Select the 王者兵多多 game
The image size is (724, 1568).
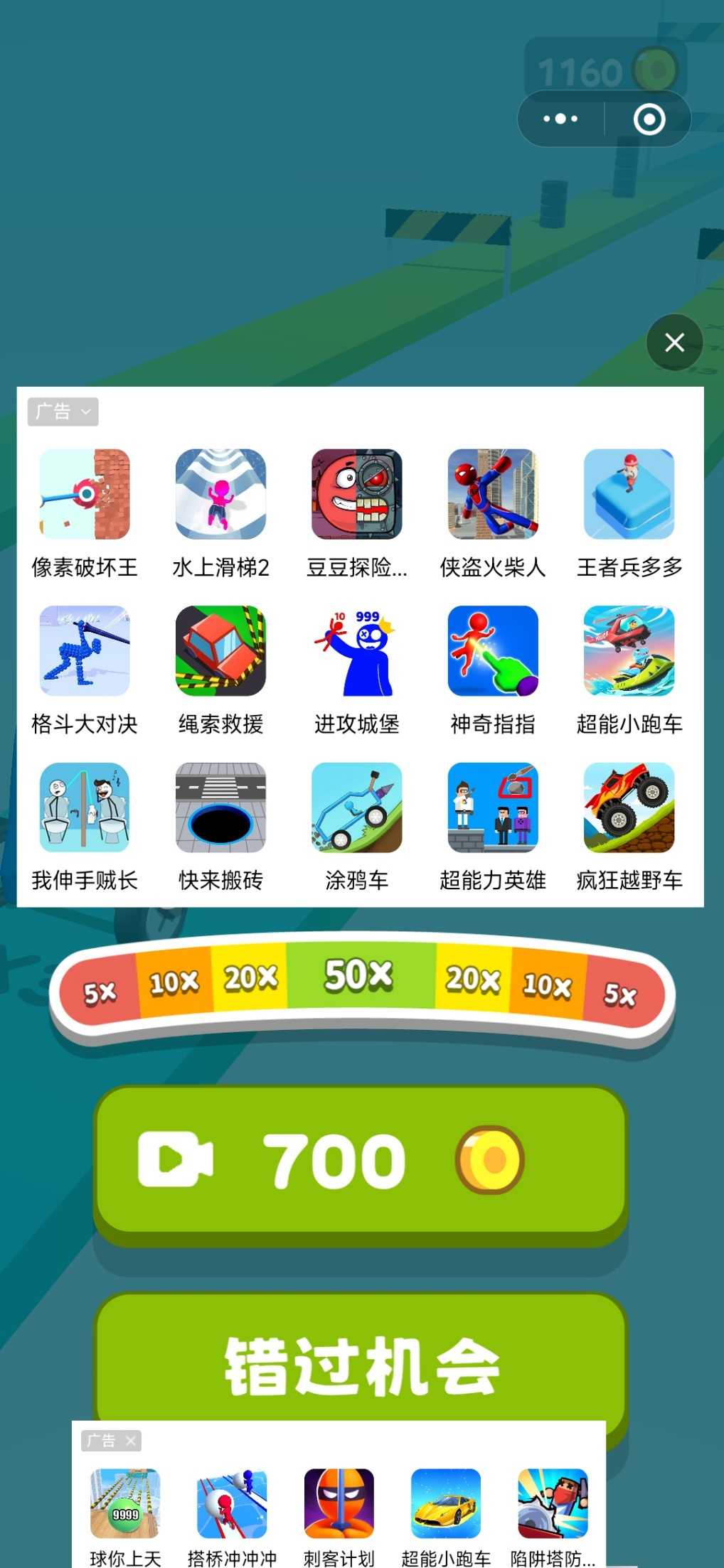click(x=629, y=495)
